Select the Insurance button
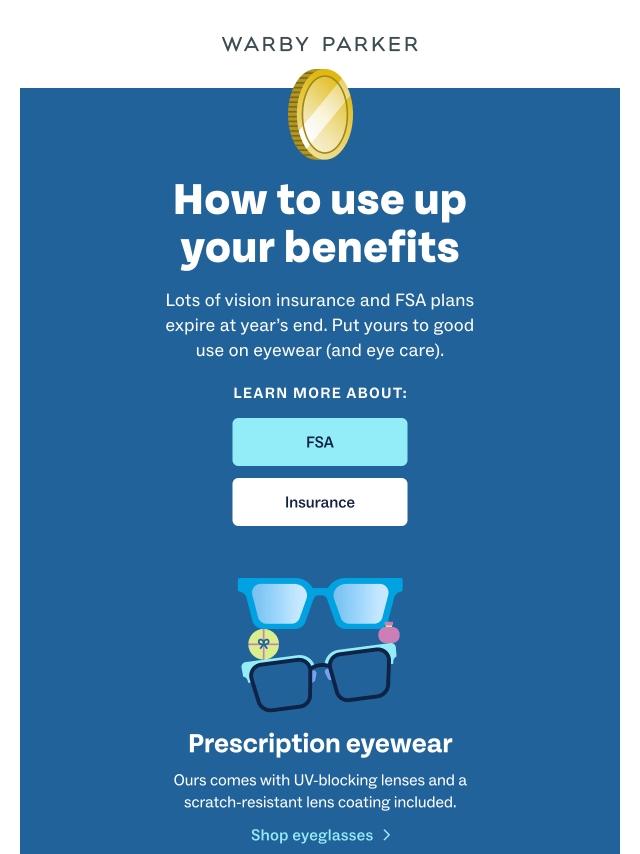The width and height of the screenshot is (640, 854). point(320,502)
